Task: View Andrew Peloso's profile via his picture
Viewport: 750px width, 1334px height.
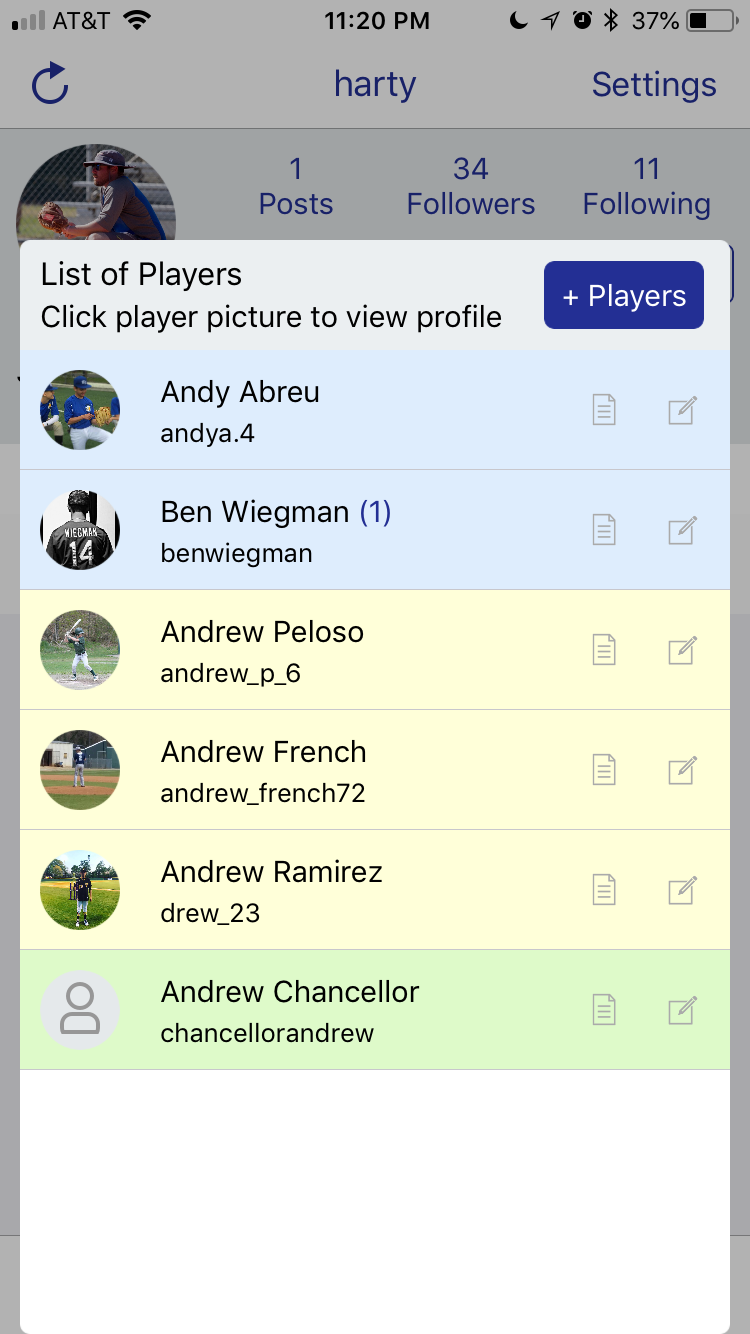Action: pos(80,650)
